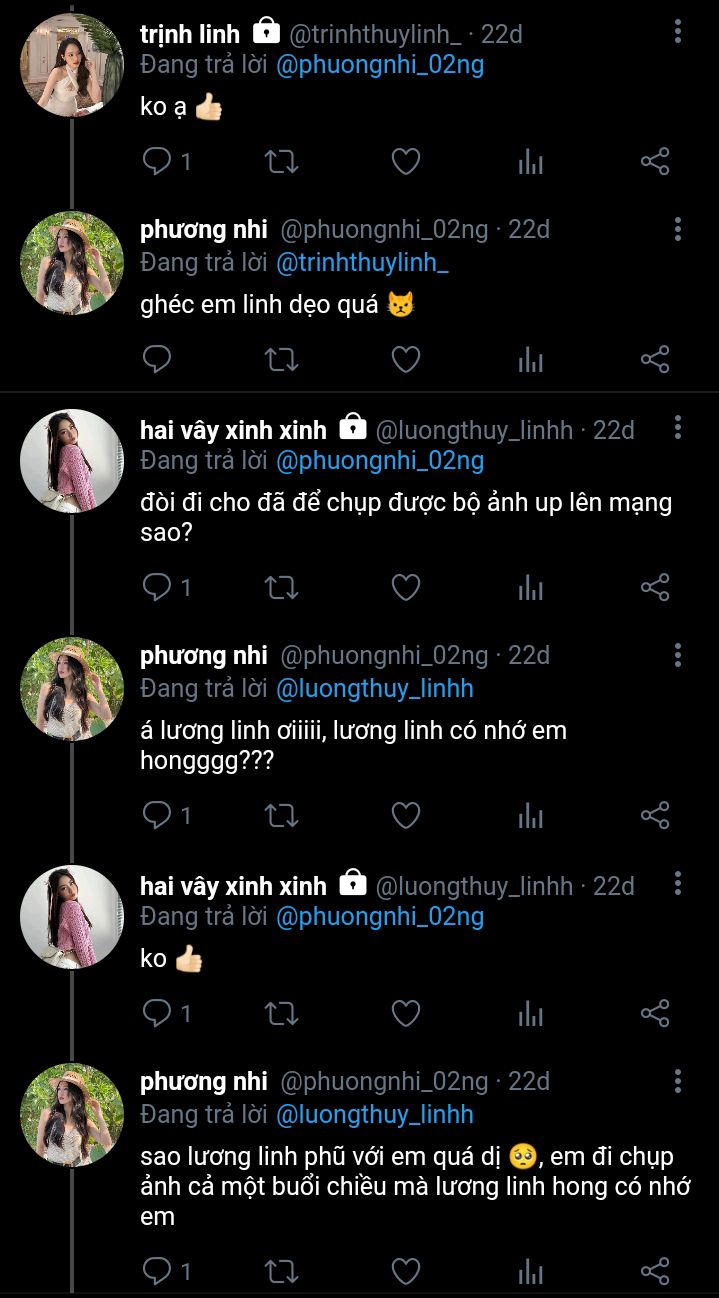Screen dimensions: 719x1298
Task: Retweet the "ghéc em linh dẹo quá" tweet
Action: pyautogui.click(x=282, y=359)
